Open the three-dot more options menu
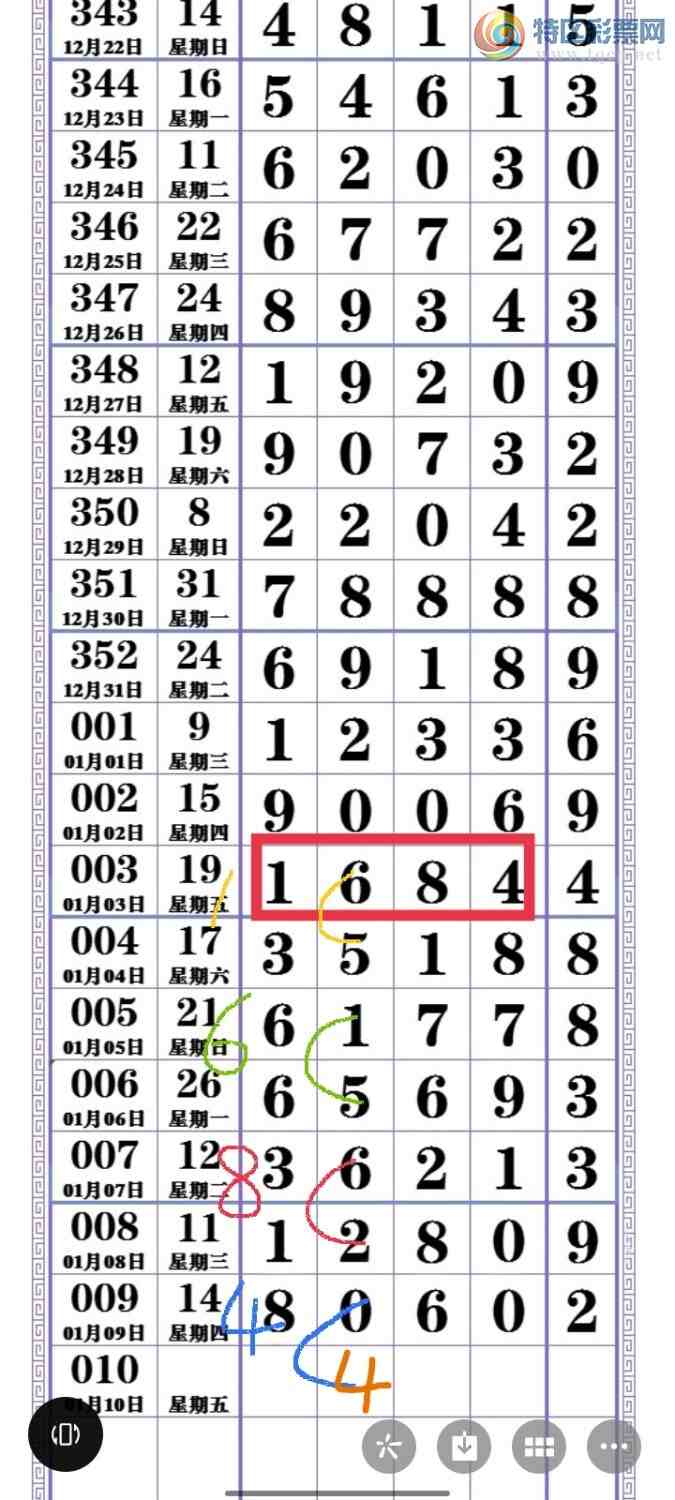 [613, 1447]
